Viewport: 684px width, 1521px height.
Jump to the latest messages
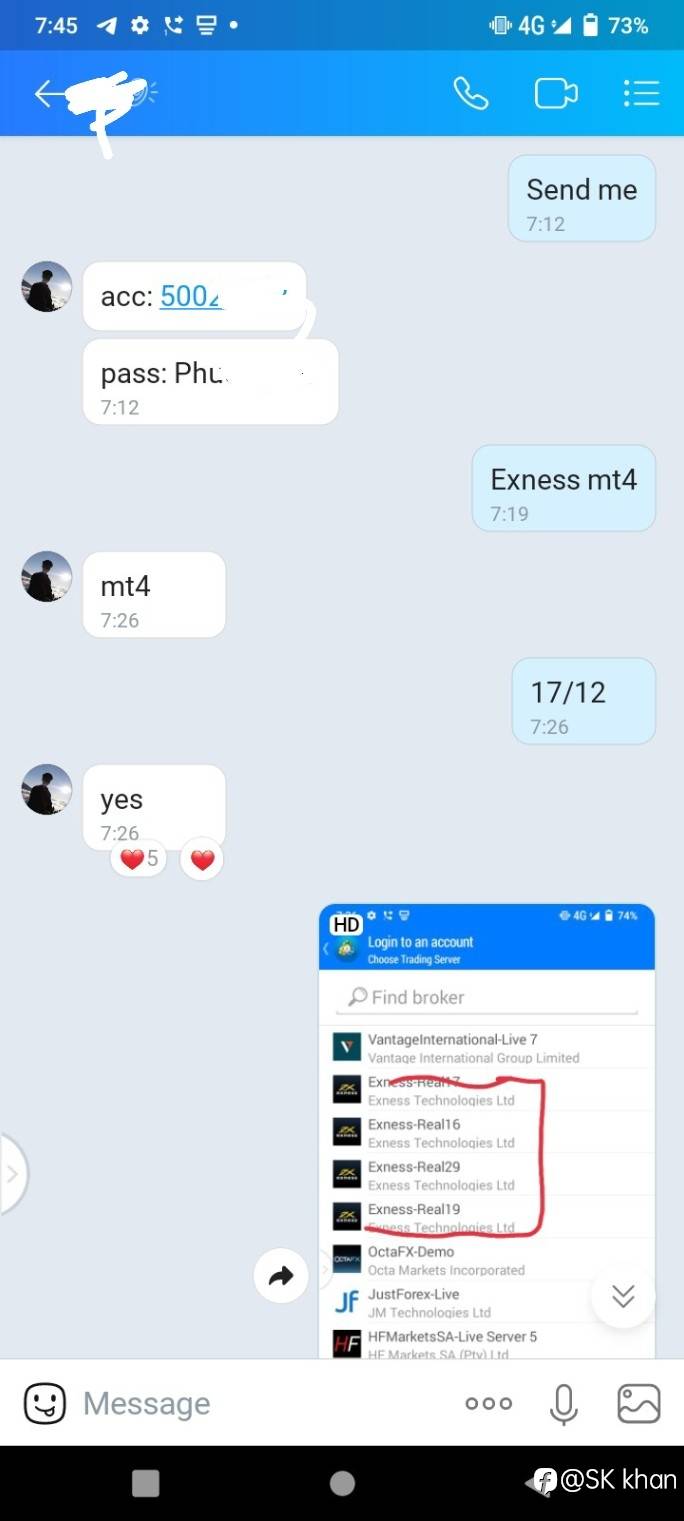pyautogui.click(x=623, y=1297)
